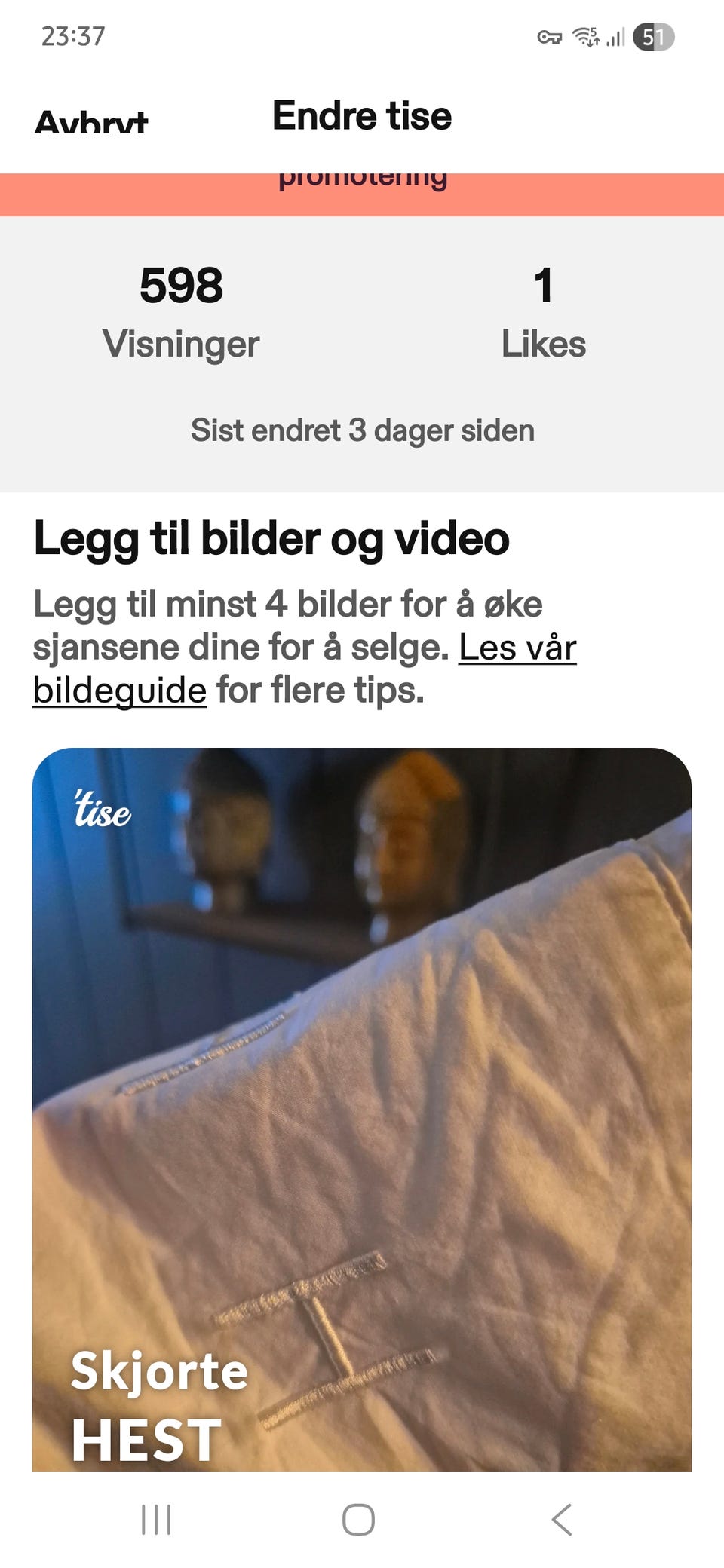Tap the orange promotering banner
This screenshot has width=724, height=1568.
click(362, 194)
